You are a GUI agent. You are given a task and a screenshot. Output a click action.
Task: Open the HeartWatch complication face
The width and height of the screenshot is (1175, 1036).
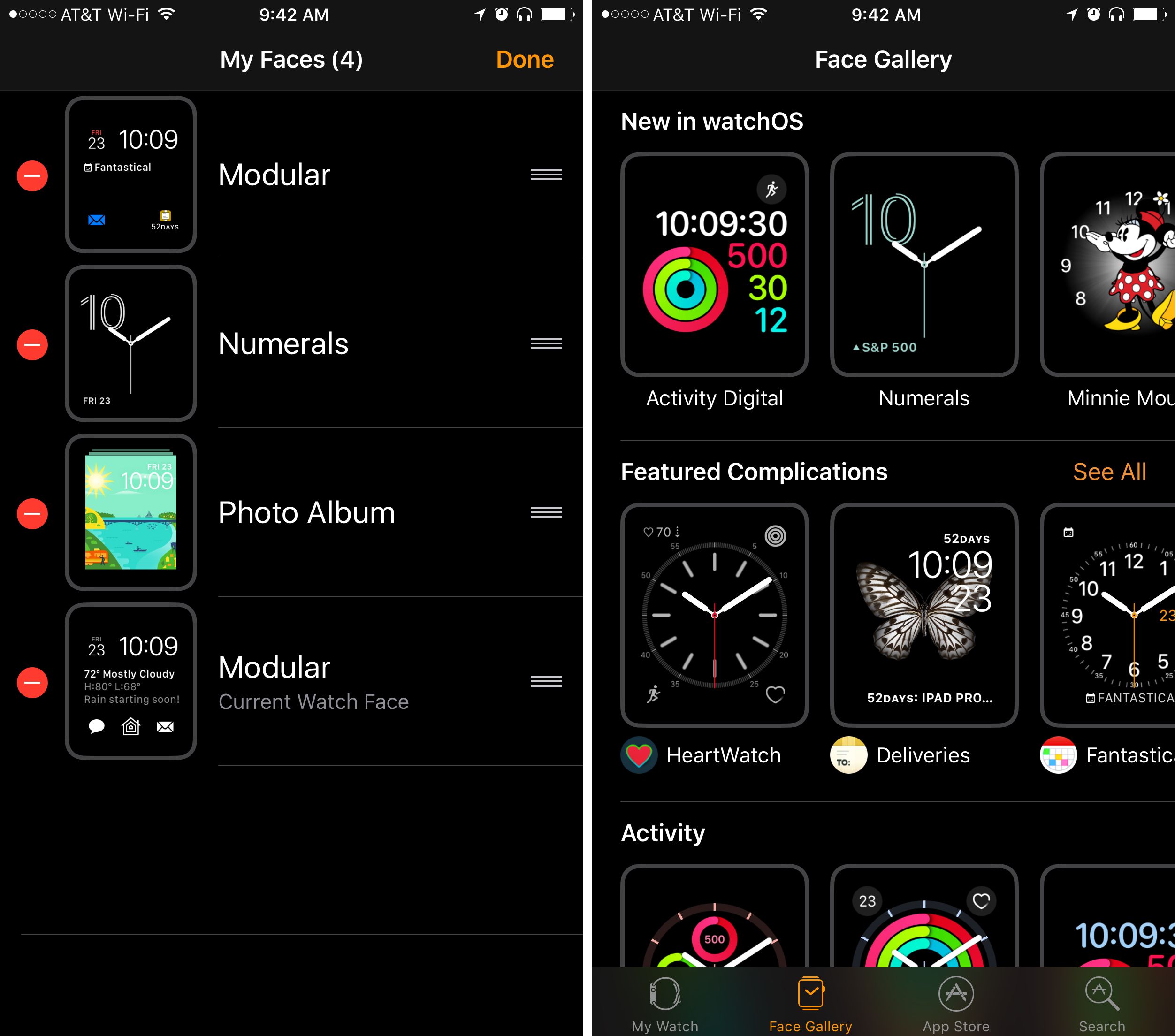[x=714, y=615]
